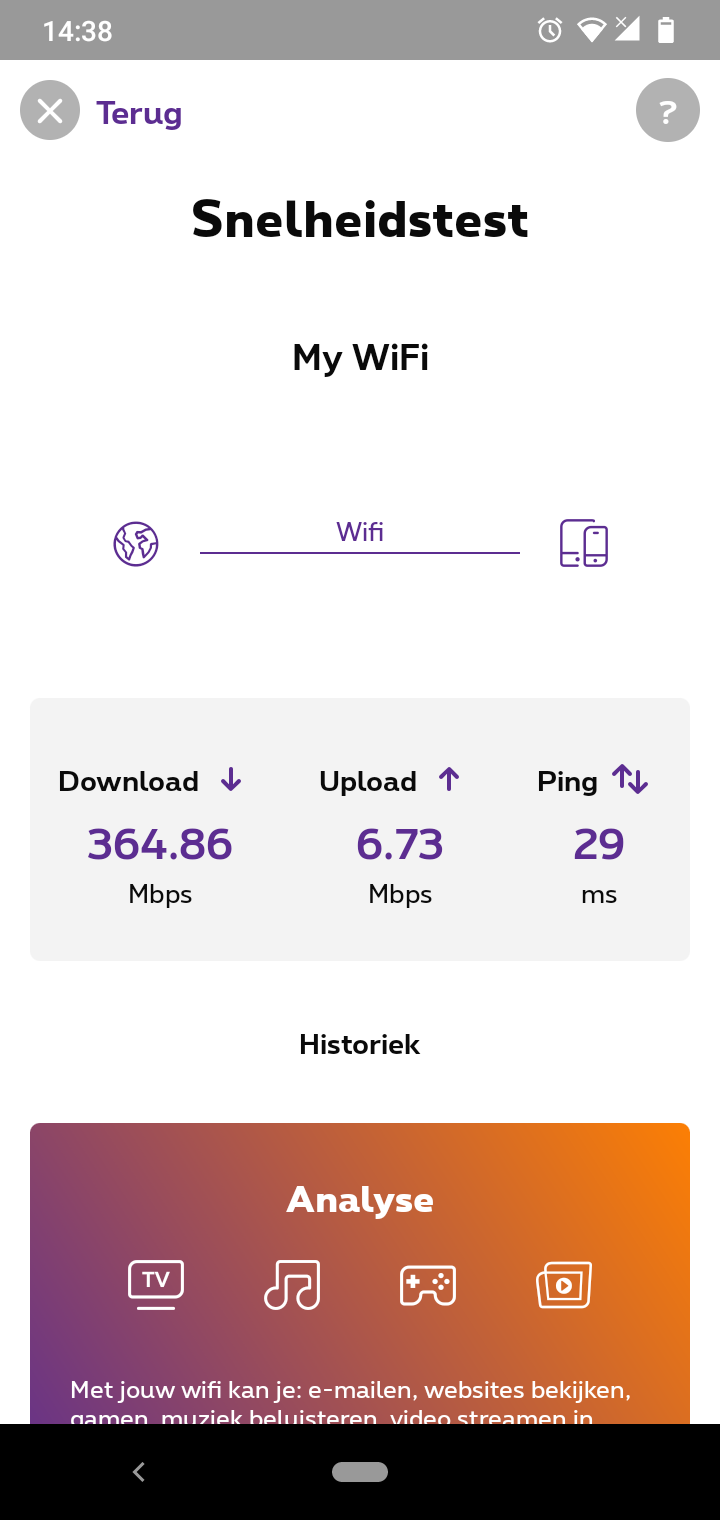Open the help question mark
720x1520 pixels.
pyautogui.click(x=667, y=110)
